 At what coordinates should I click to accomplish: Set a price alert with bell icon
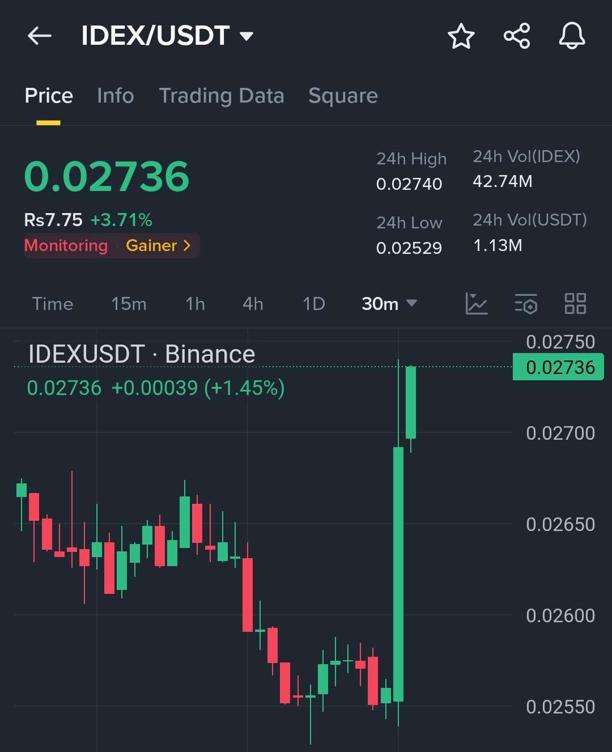pos(572,37)
